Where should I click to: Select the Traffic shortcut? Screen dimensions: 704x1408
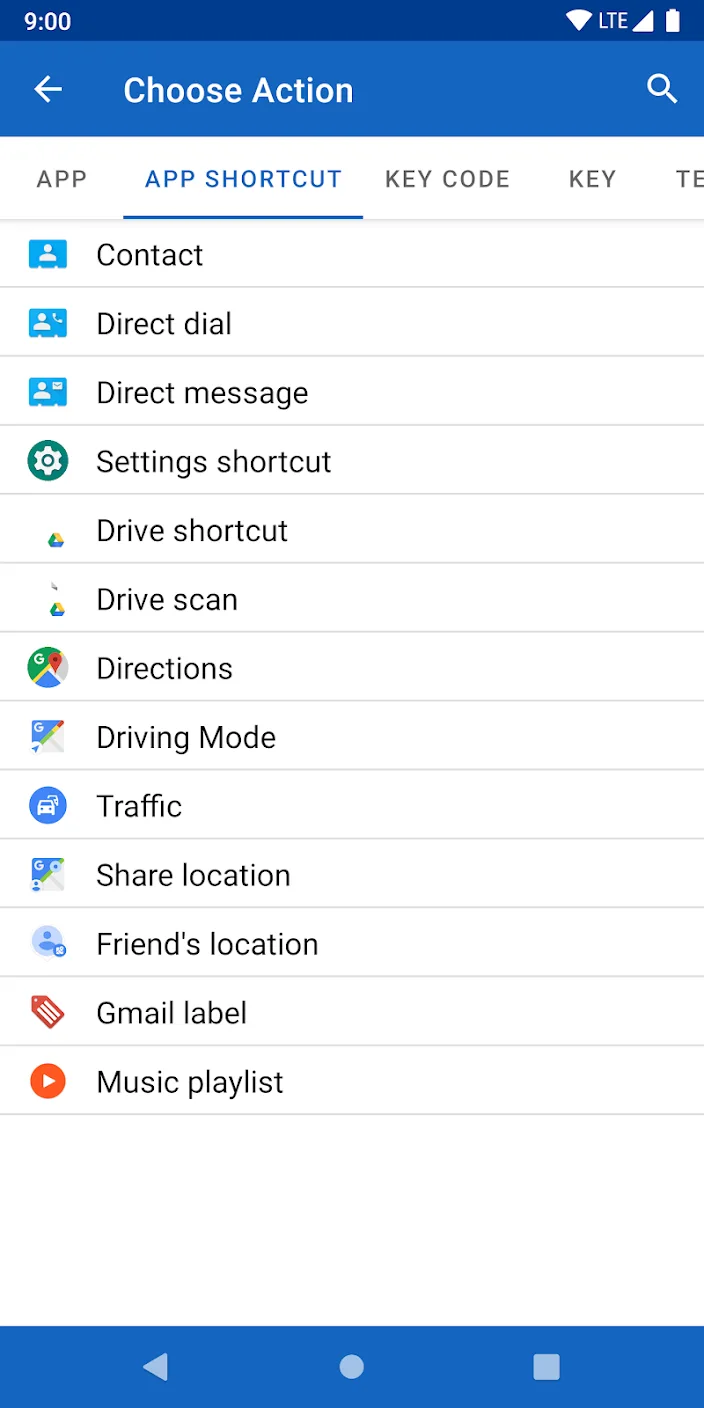139,807
